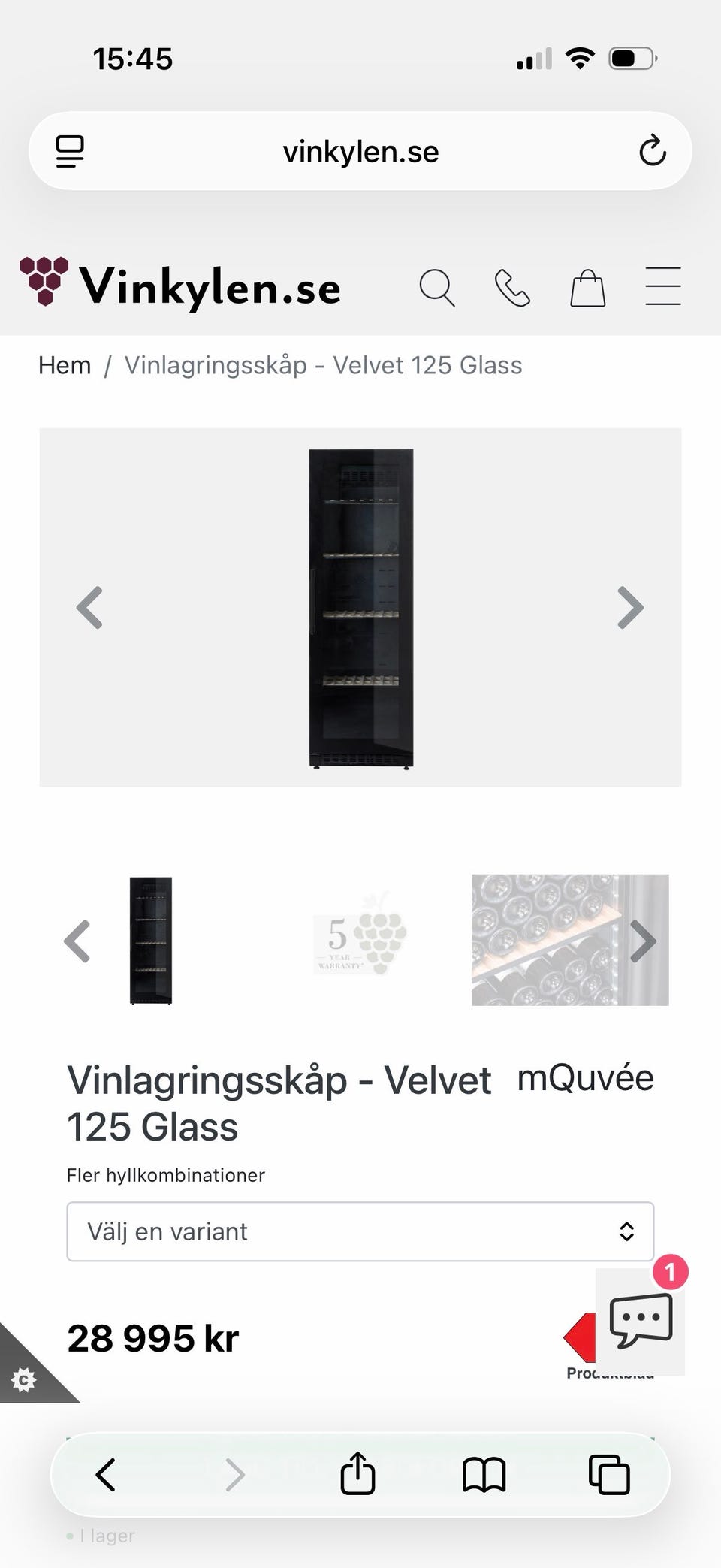Open the page view options icon in address bar
Screen dimensions: 721x1568
pos(69,150)
